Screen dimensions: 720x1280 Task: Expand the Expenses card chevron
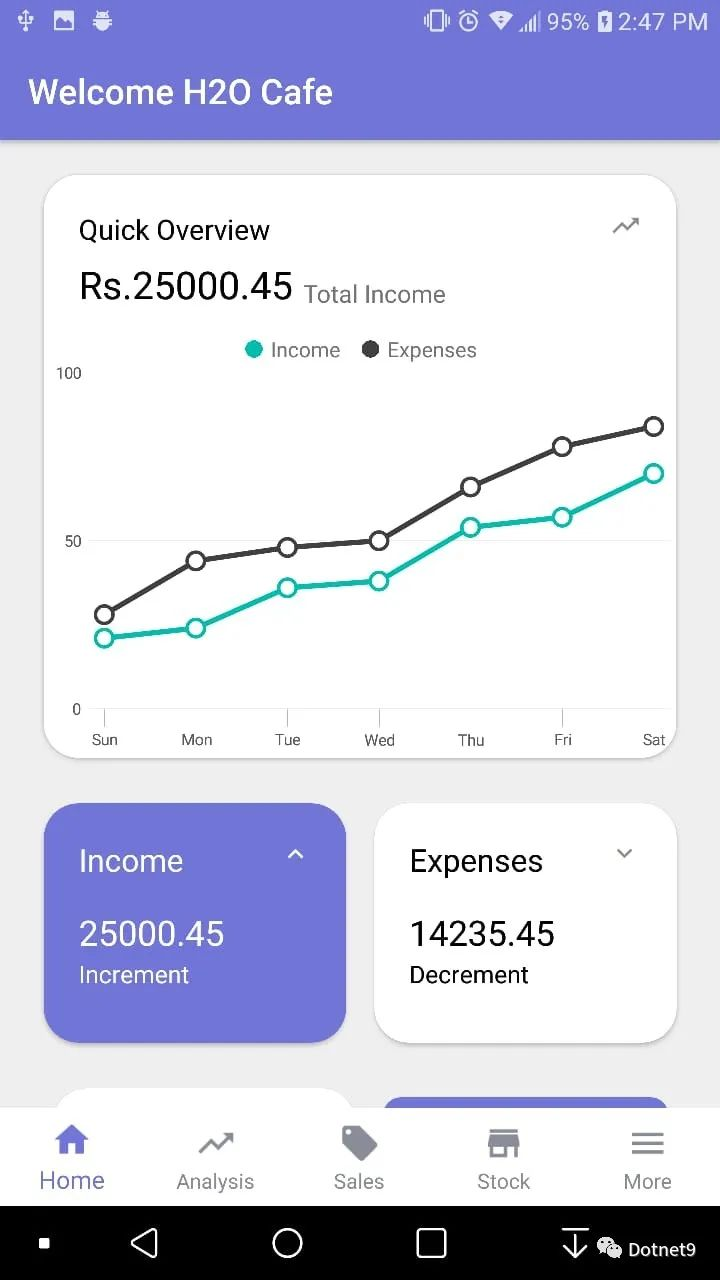[x=625, y=854]
